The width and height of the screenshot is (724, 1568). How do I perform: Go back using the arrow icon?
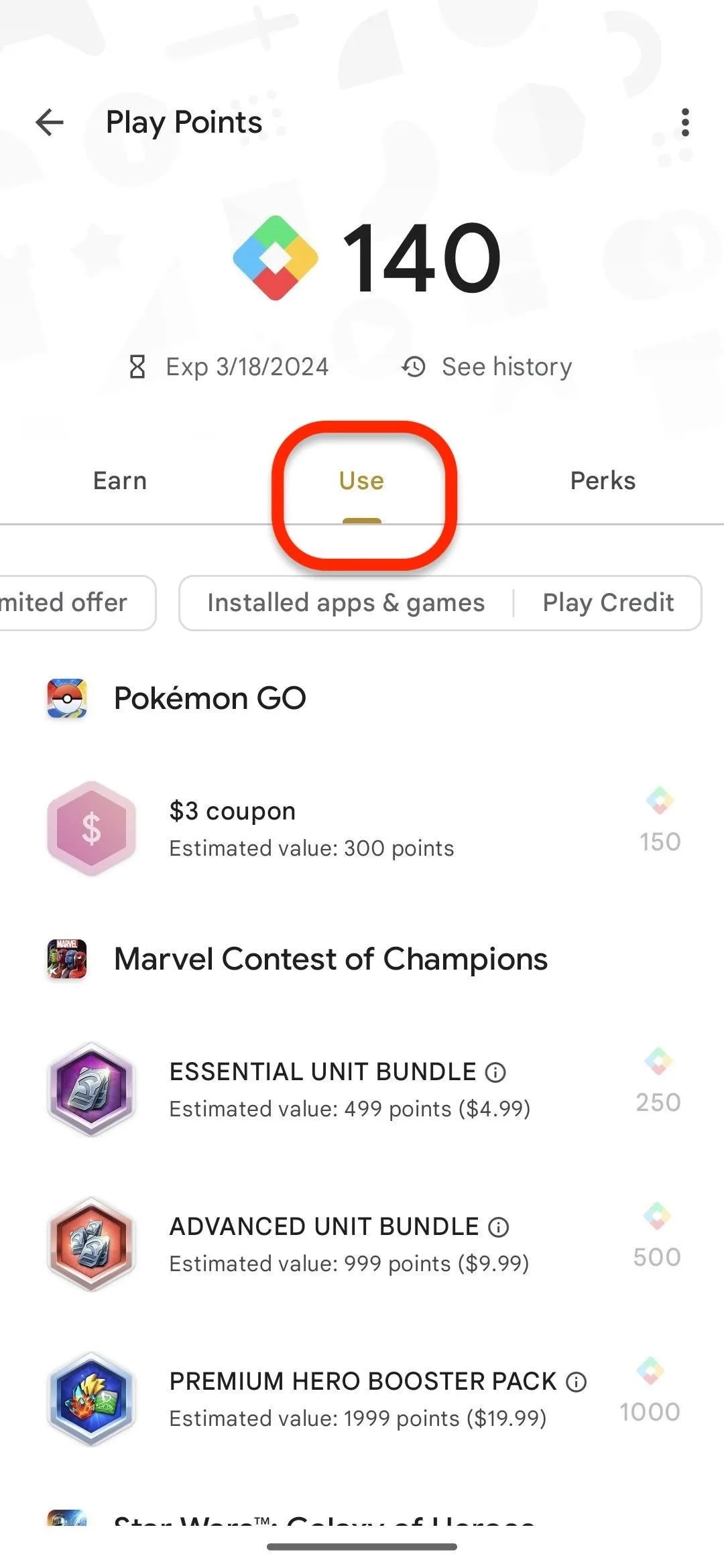(48, 122)
